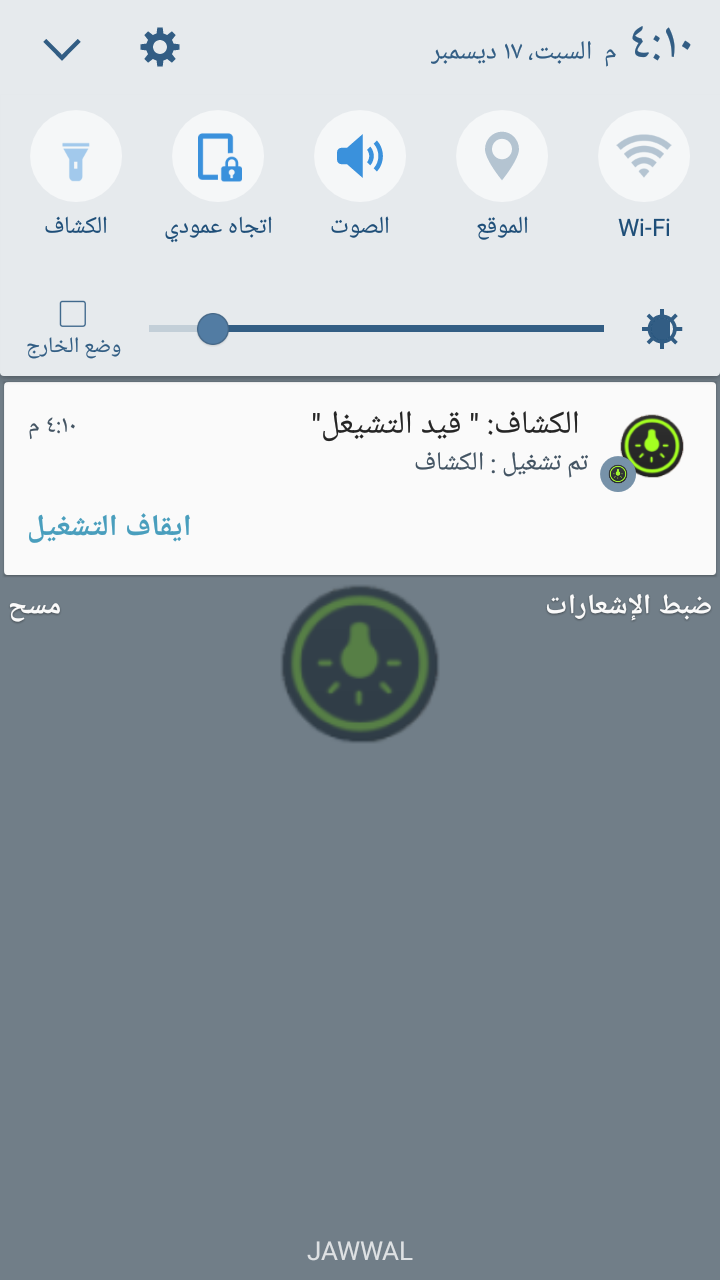
Task: Toggle the sound (الصوت) quick setting
Action: pos(360,157)
